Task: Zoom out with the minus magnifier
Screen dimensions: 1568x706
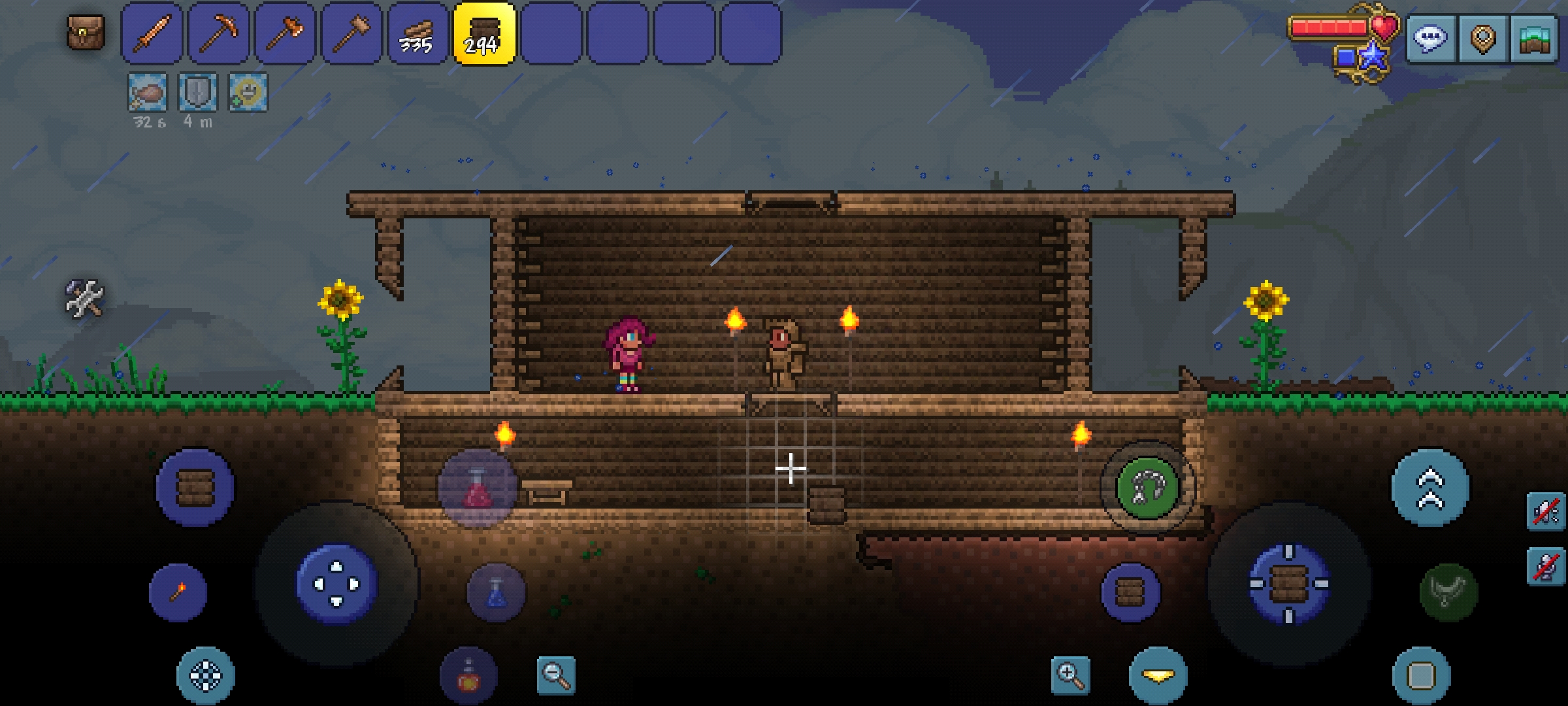Action: [556, 675]
